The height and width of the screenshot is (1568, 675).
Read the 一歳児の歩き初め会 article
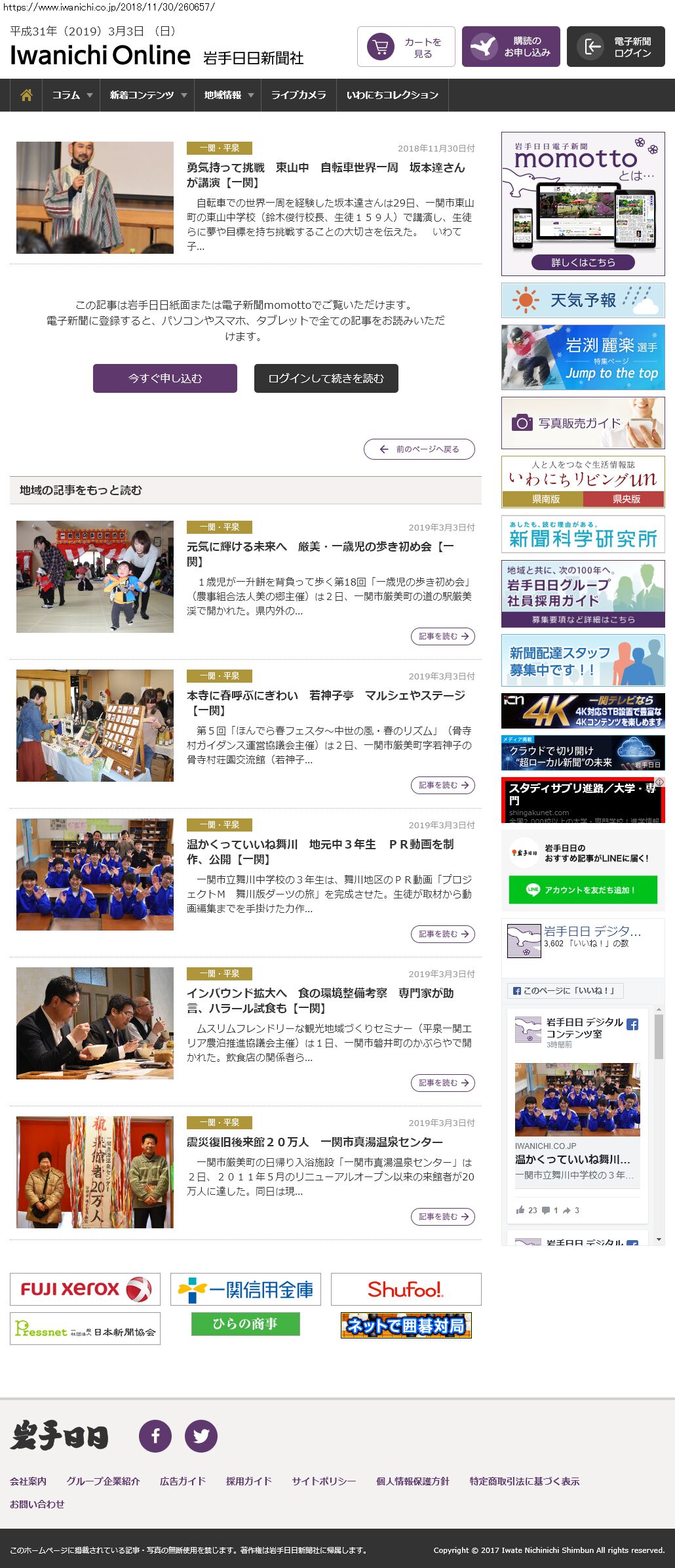(443, 636)
